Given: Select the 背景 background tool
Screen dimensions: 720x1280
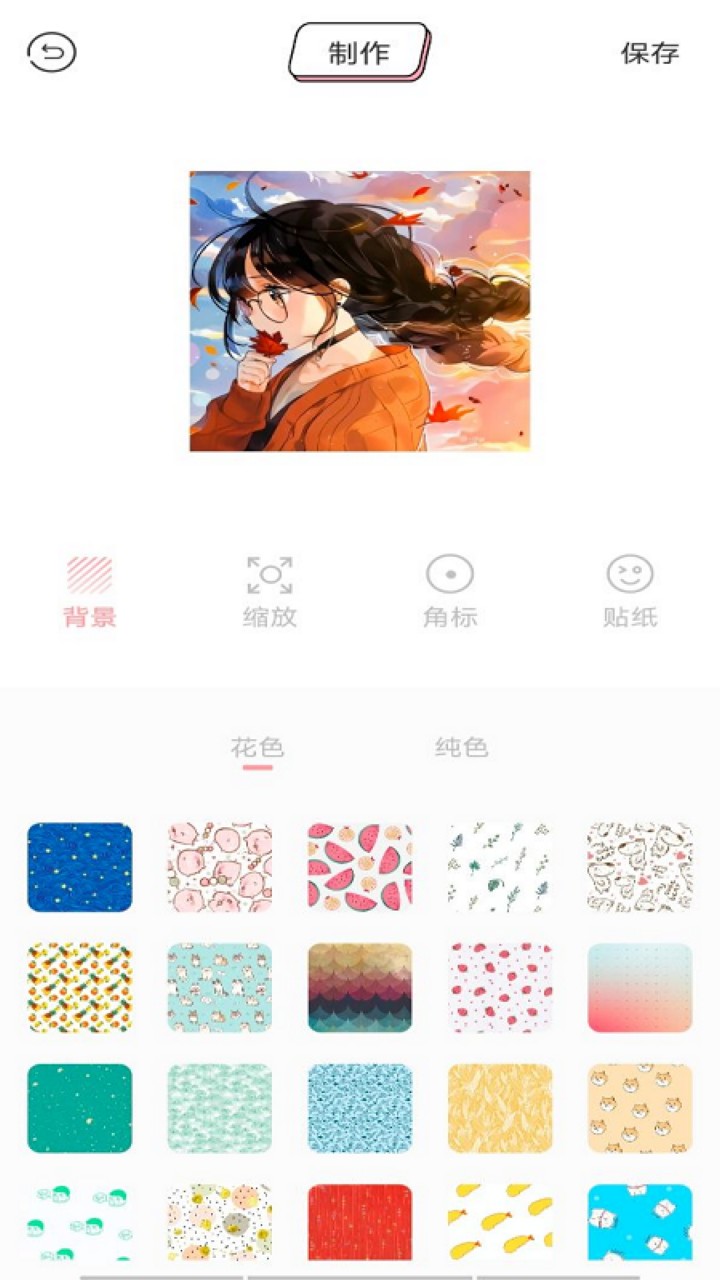Looking at the screenshot, I should pyautogui.click(x=90, y=592).
